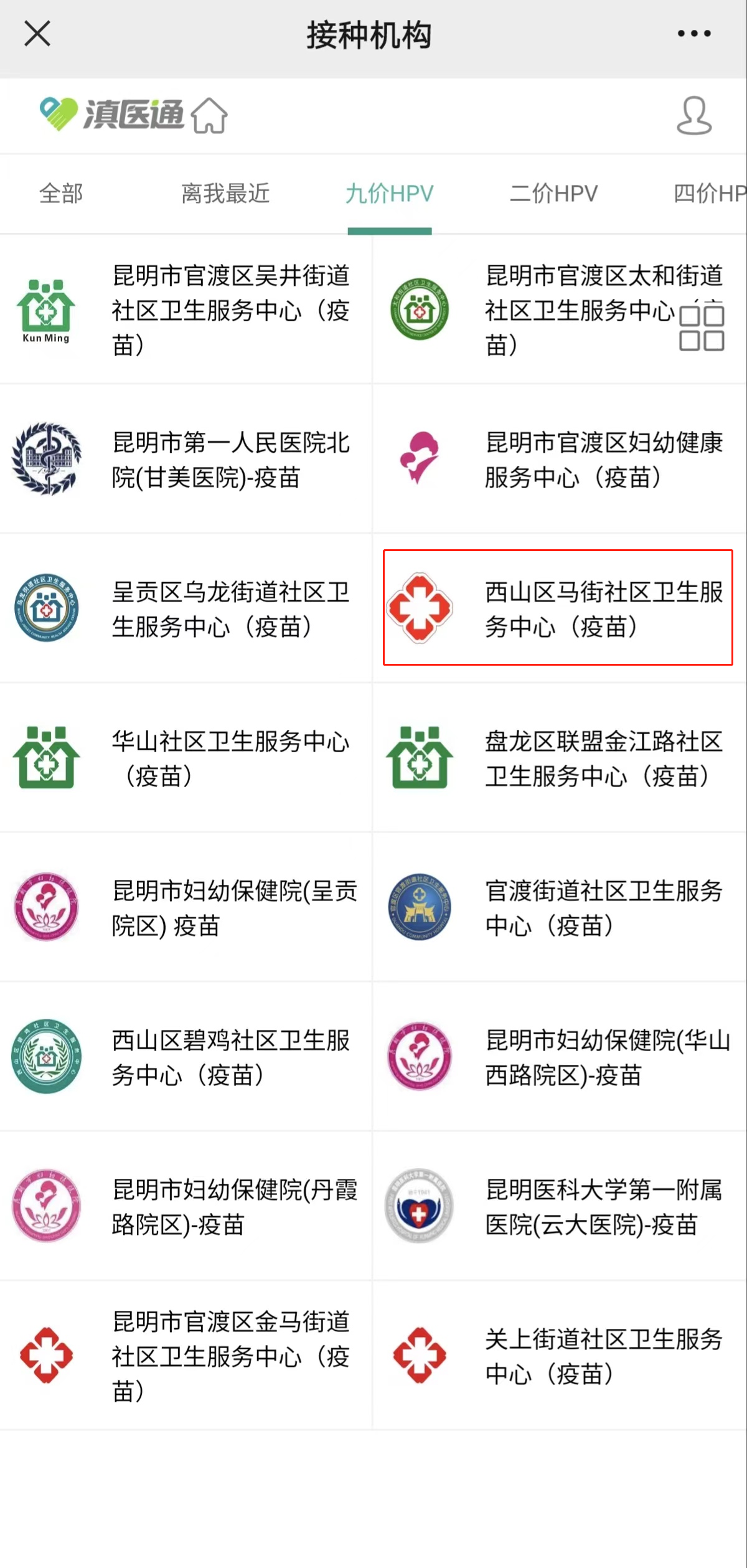747x1568 pixels.
Task: Switch to the 离我最近 tab
Action: (x=225, y=194)
